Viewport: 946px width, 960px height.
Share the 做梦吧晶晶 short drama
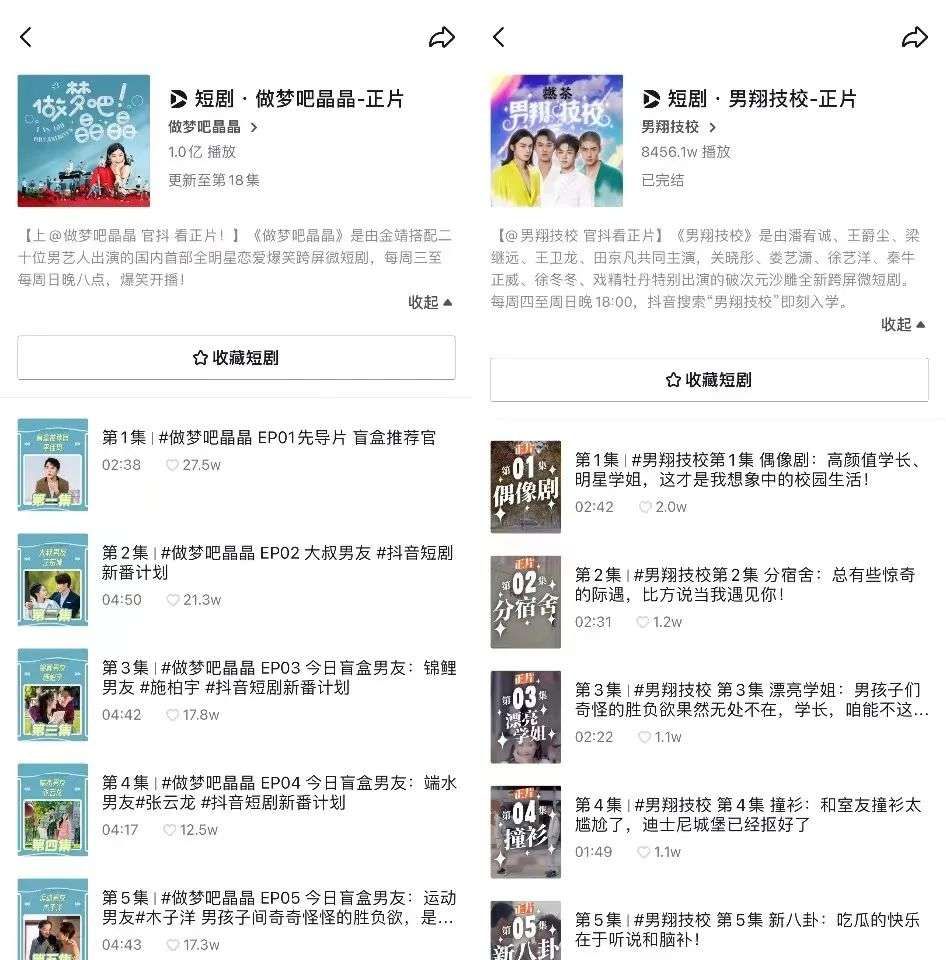pos(441,38)
